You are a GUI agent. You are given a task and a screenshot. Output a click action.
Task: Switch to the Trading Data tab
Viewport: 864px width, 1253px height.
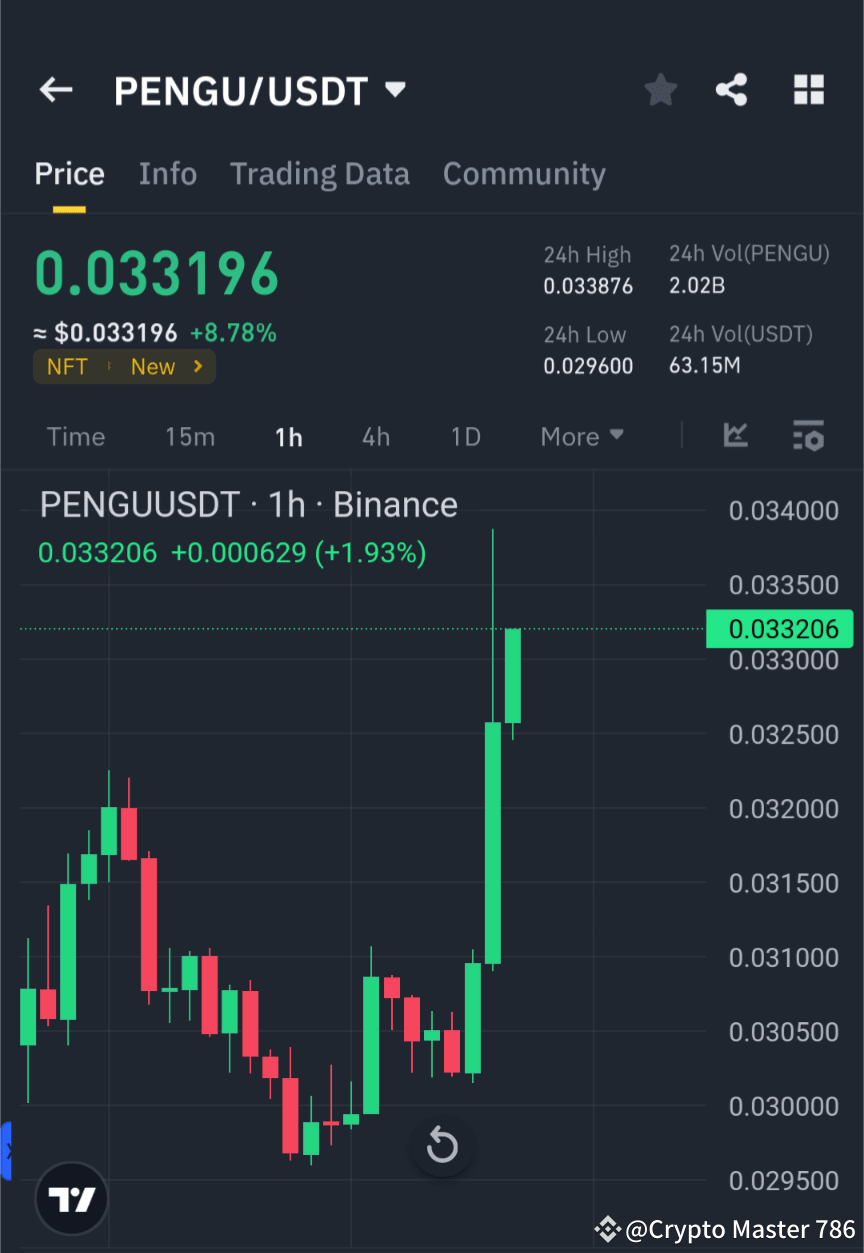[x=320, y=173]
